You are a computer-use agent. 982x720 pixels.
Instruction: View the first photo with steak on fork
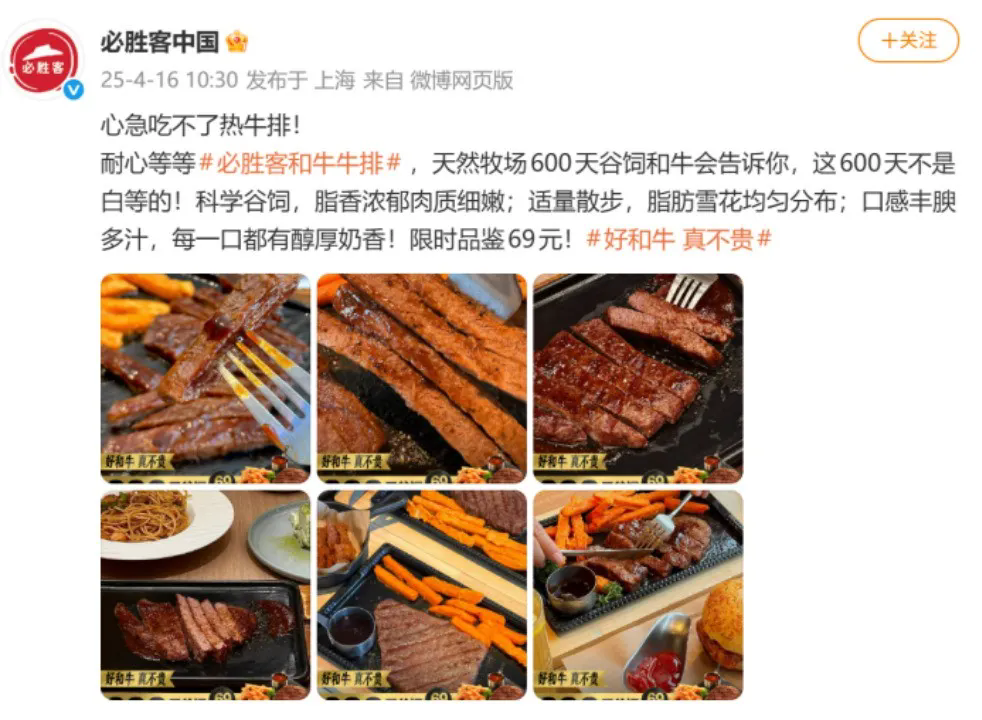click(205, 379)
